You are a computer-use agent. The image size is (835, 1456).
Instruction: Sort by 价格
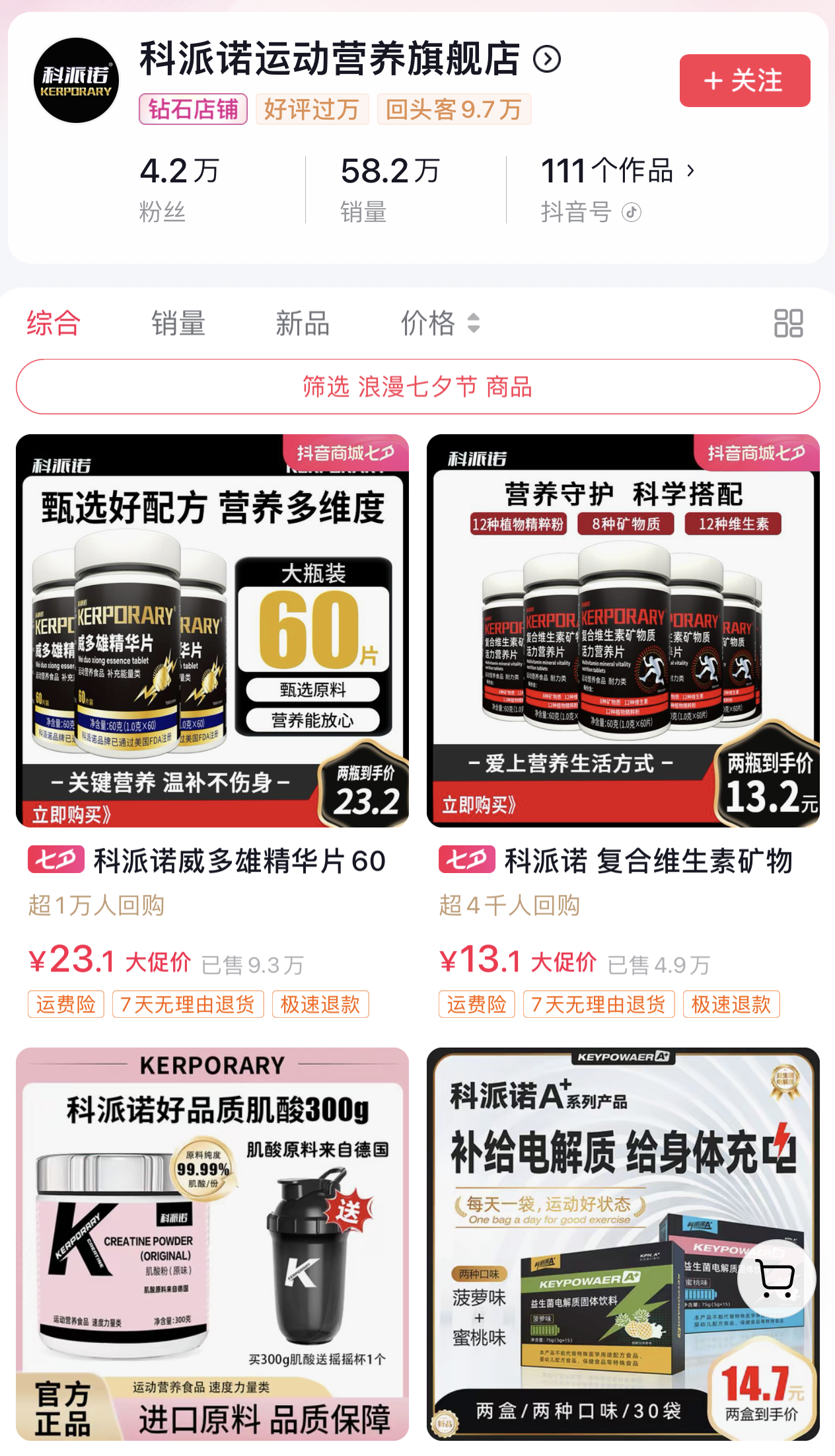tap(439, 323)
